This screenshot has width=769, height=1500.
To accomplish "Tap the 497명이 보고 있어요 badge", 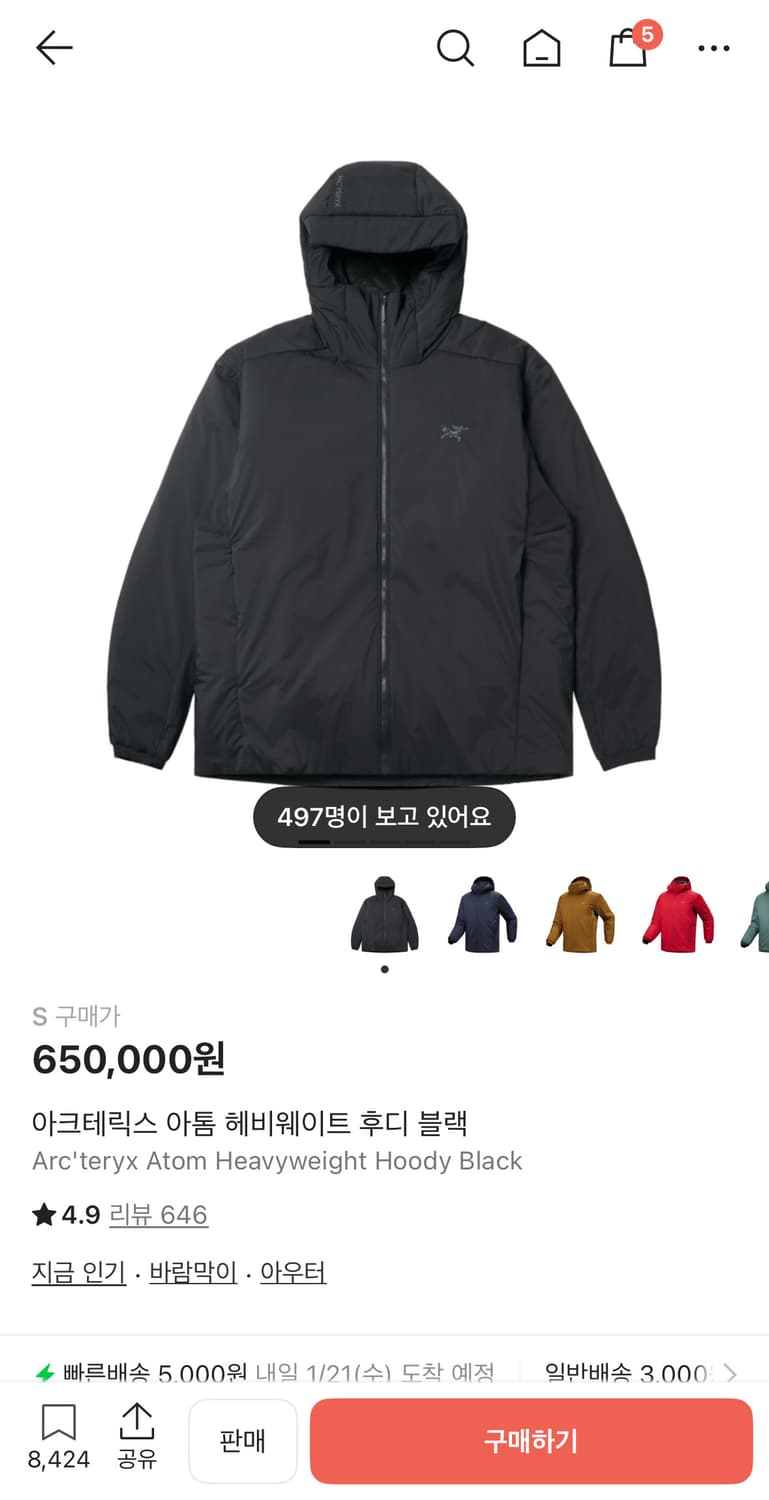I will tap(384, 816).
